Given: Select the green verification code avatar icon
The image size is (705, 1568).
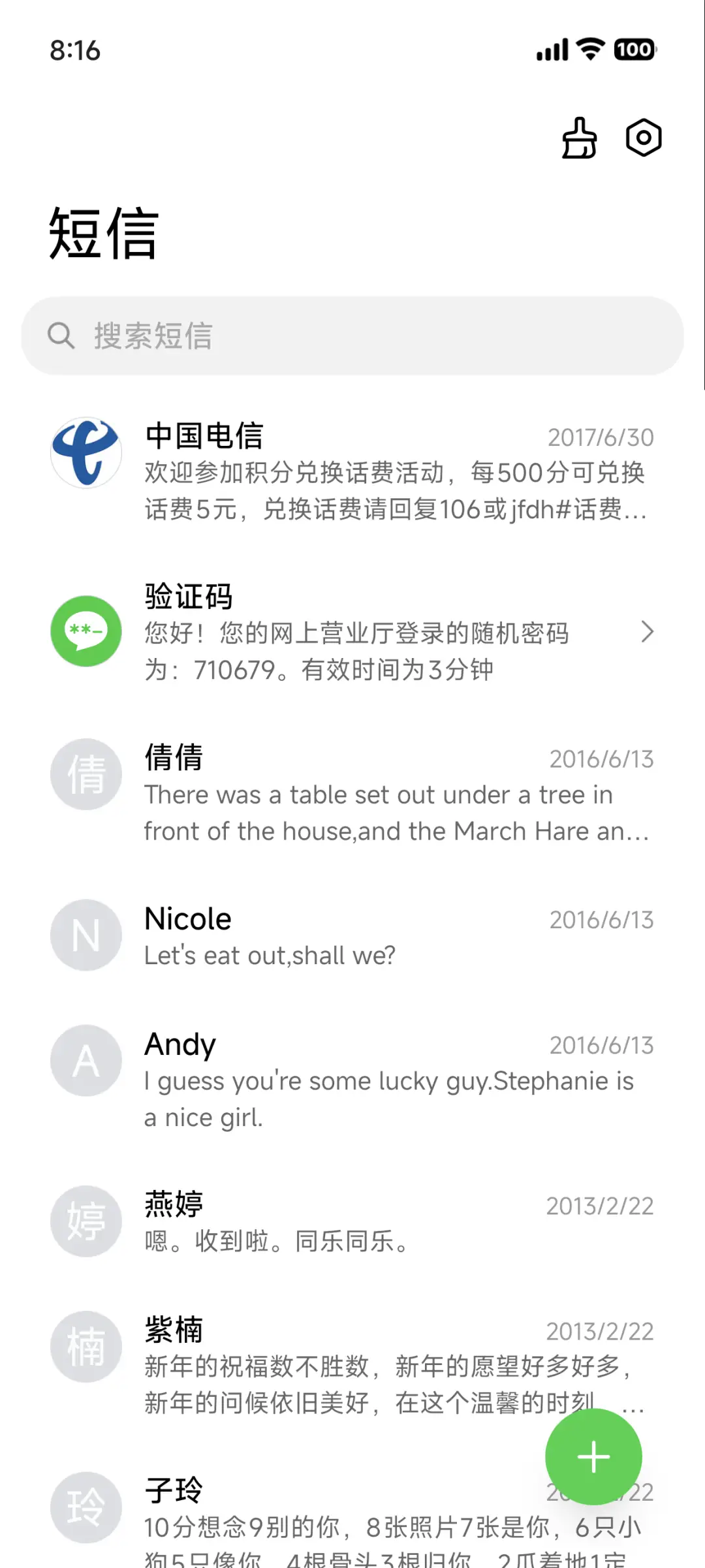Looking at the screenshot, I should (x=86, y=632).
